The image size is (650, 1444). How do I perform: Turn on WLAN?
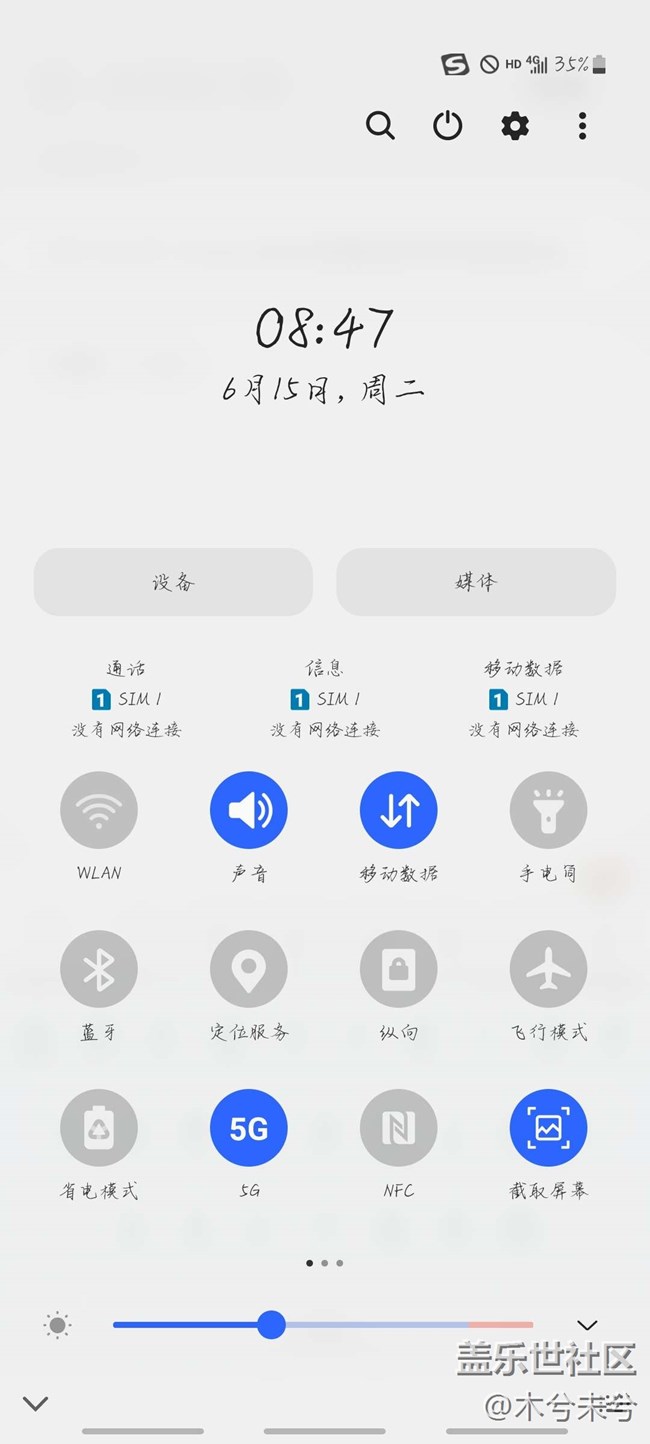pyautogui.click(x=99, y=810)
